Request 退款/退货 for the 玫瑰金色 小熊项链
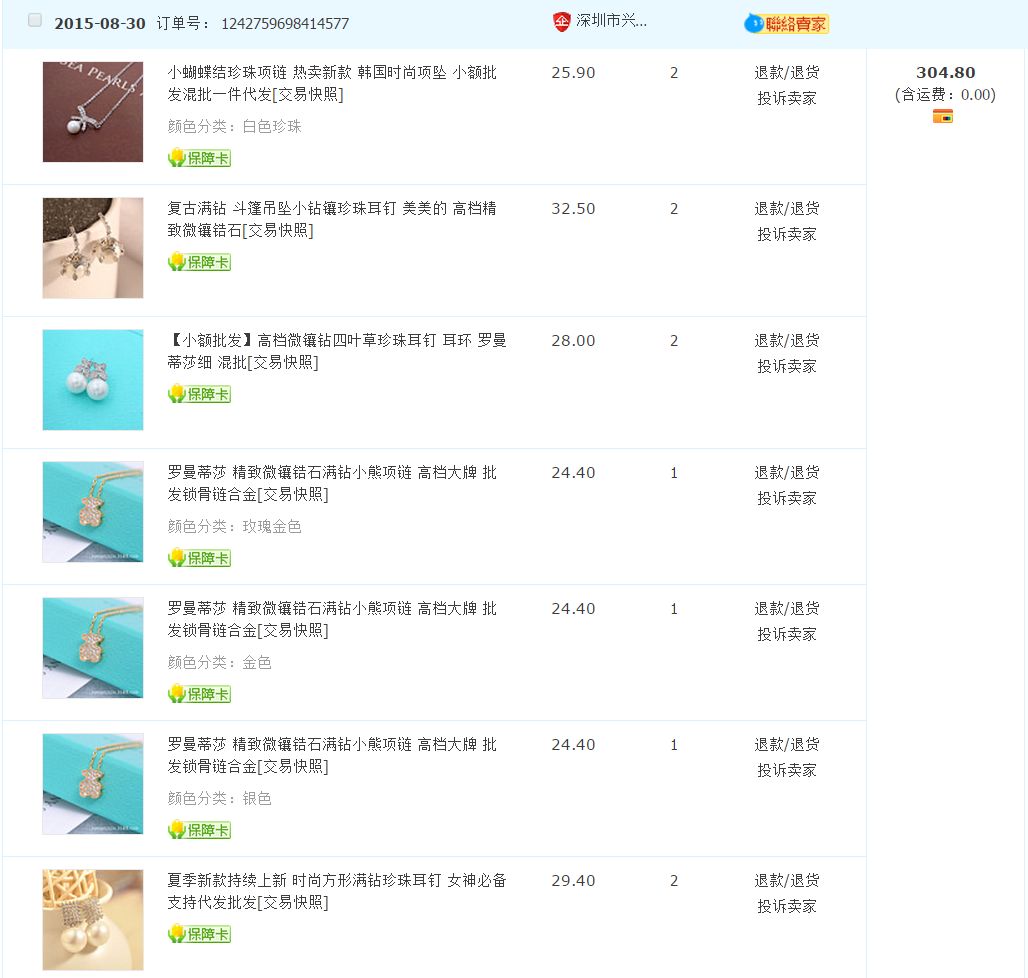Screen dimensions: 1028x978 point(786,473)
